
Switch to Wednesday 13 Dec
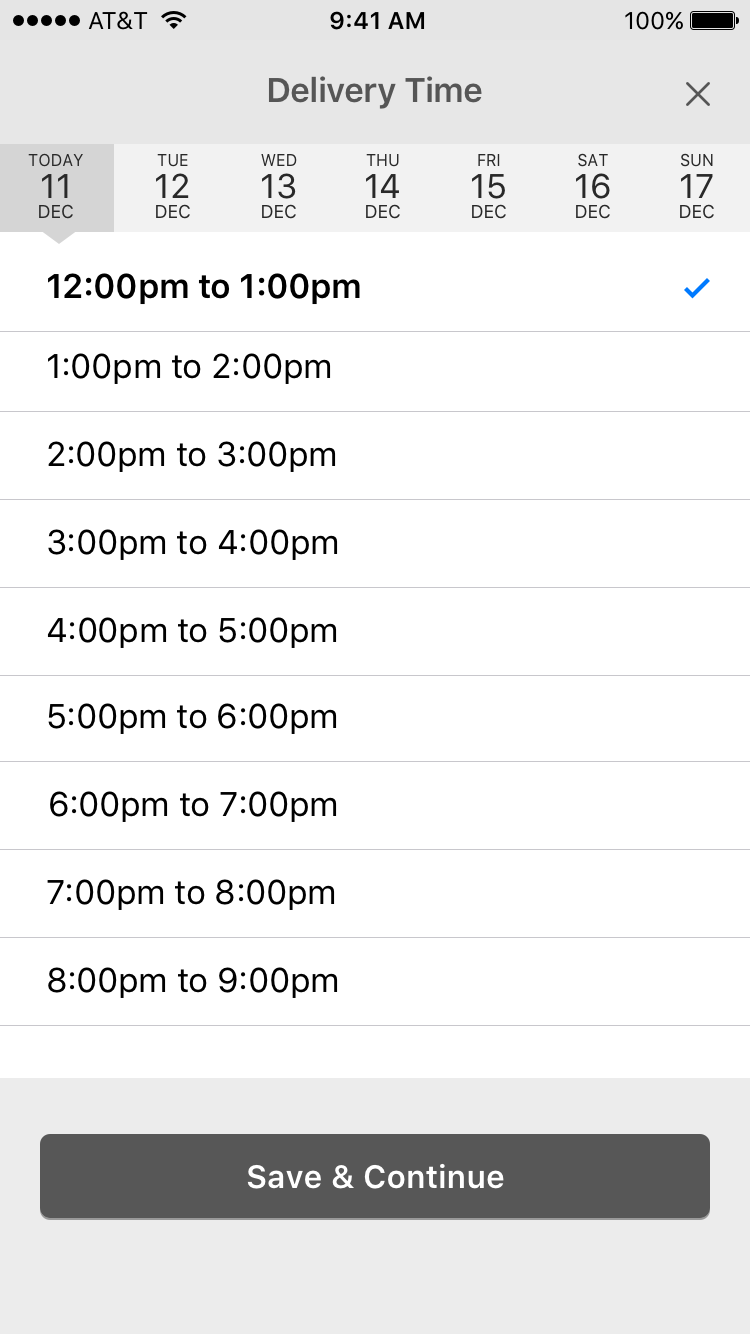coord(278,187)
